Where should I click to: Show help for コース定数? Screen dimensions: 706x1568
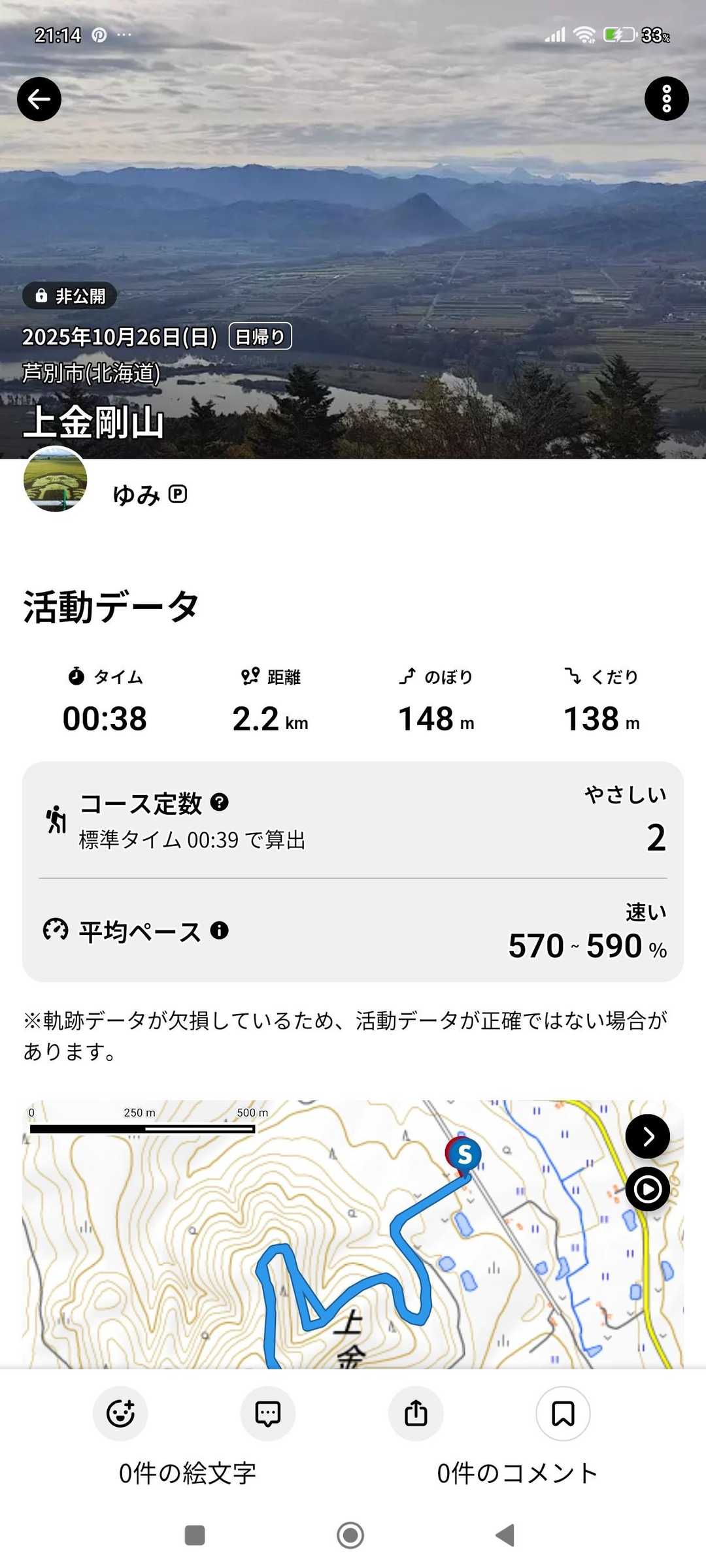coord(220,802)
